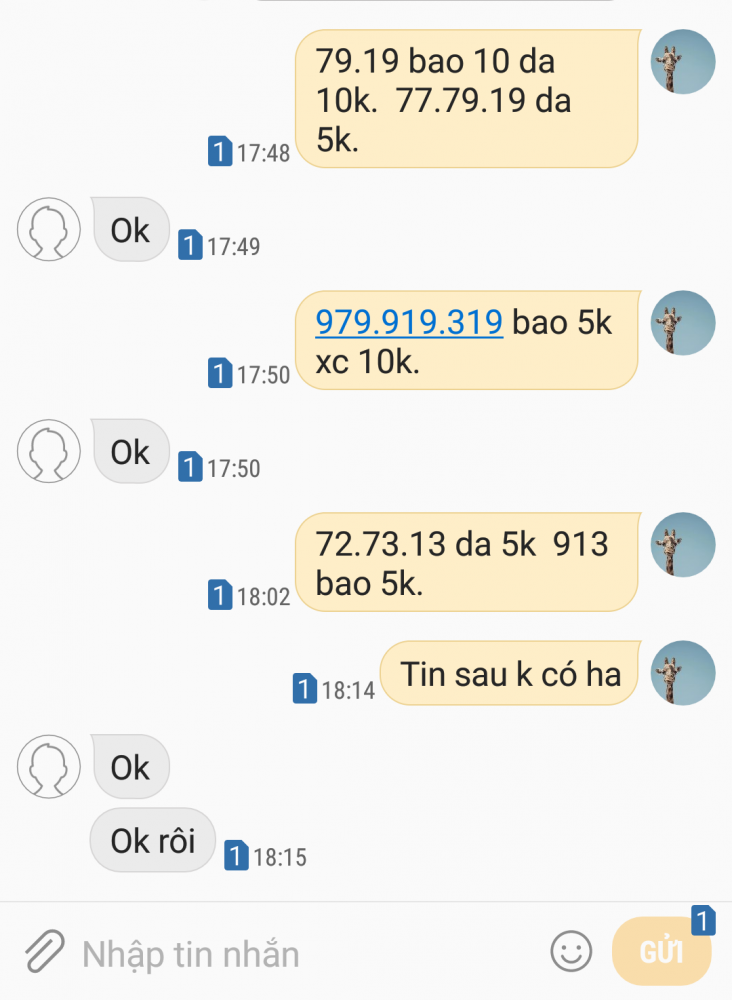Tap the GỬI send button

(x=662, y=952)
